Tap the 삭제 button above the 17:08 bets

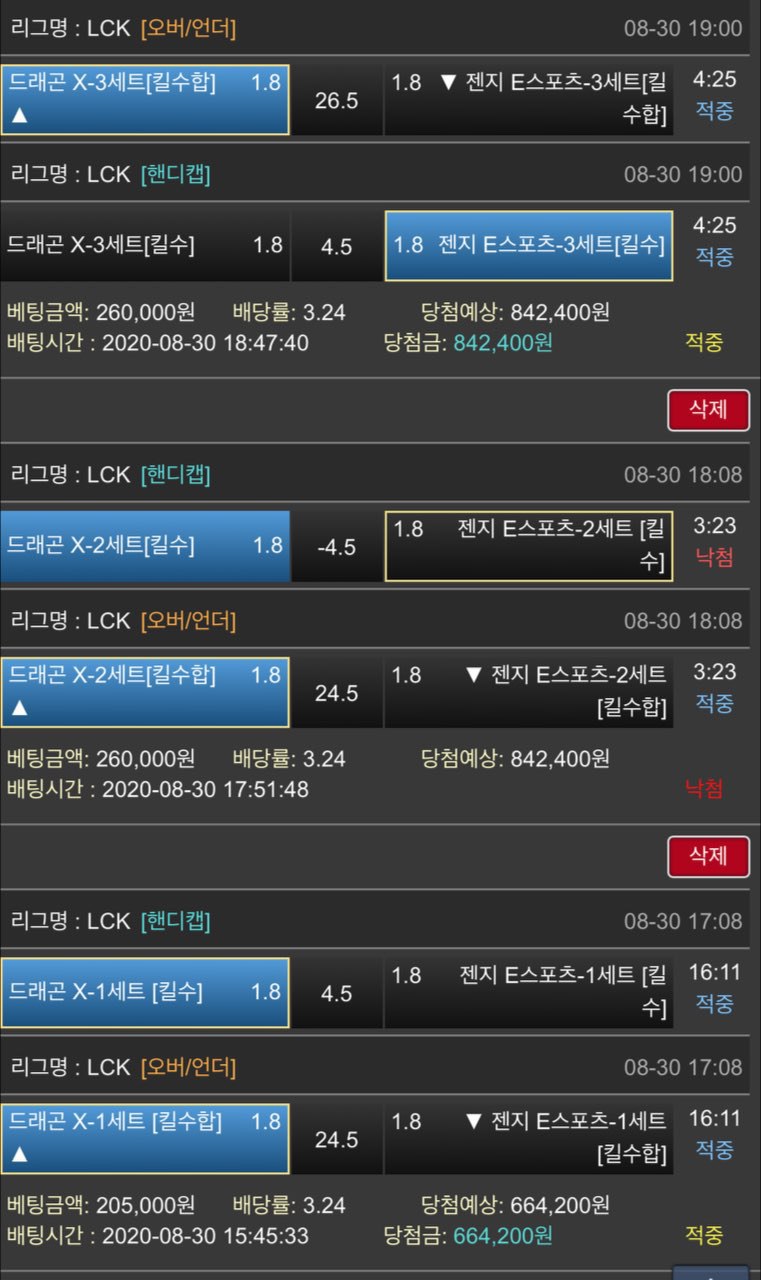pos(708,856)
